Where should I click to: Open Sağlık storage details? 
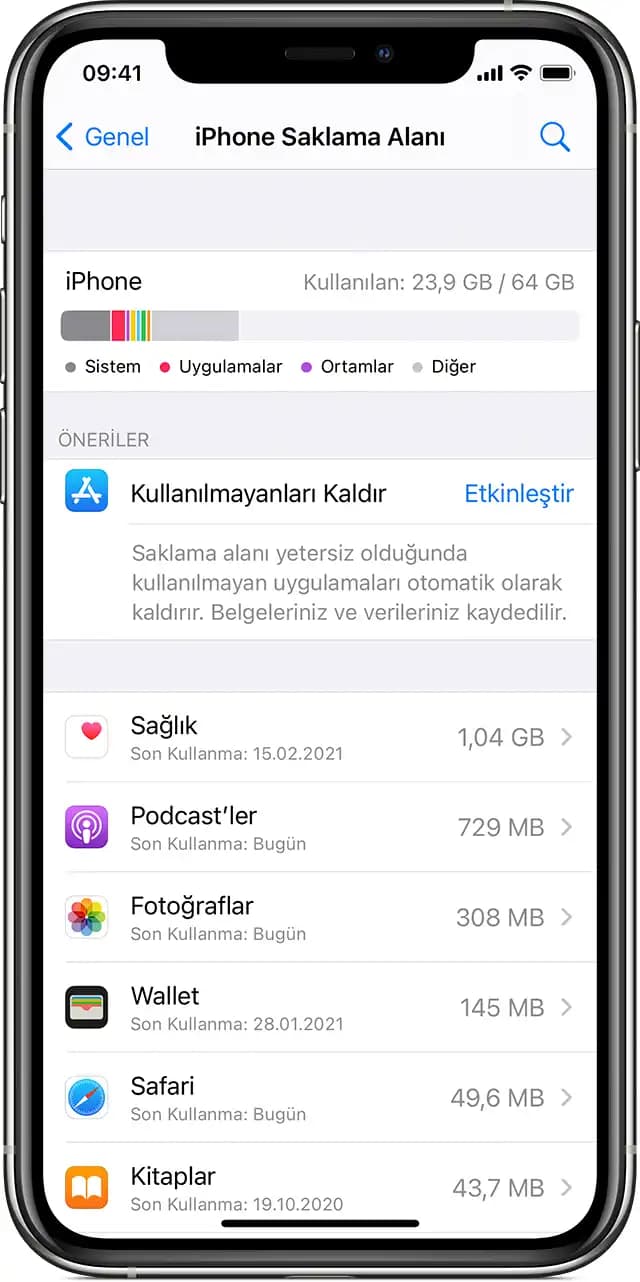[320, 737]
